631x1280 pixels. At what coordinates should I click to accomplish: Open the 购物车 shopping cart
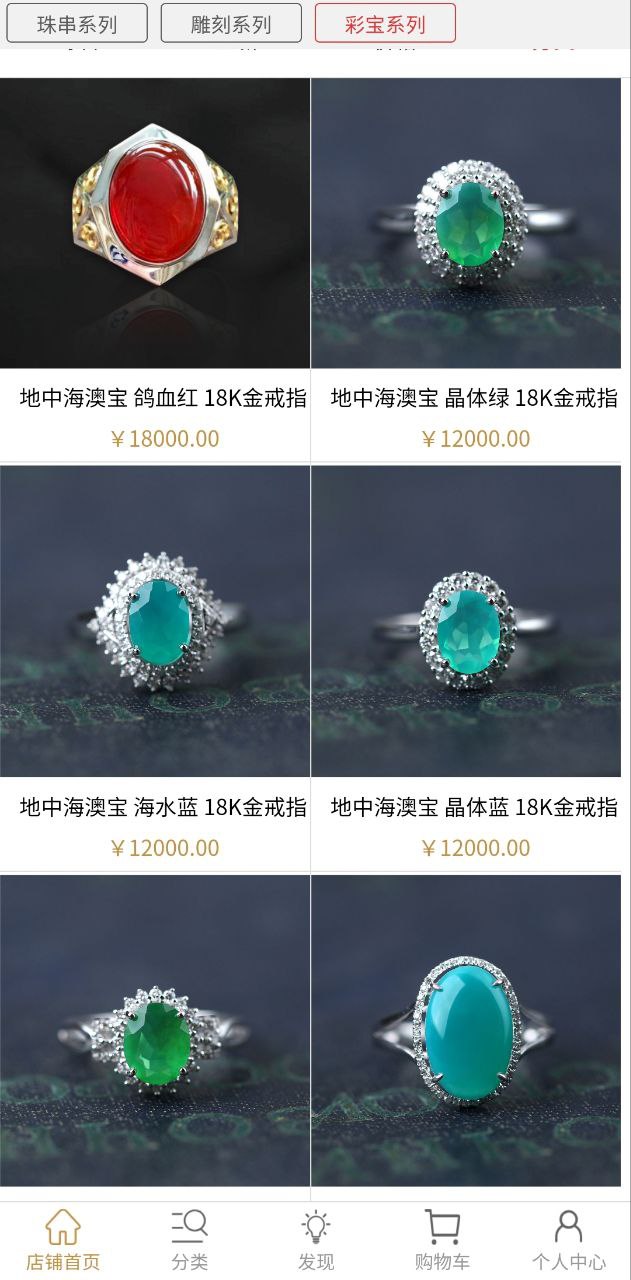tap(442, 1239)
